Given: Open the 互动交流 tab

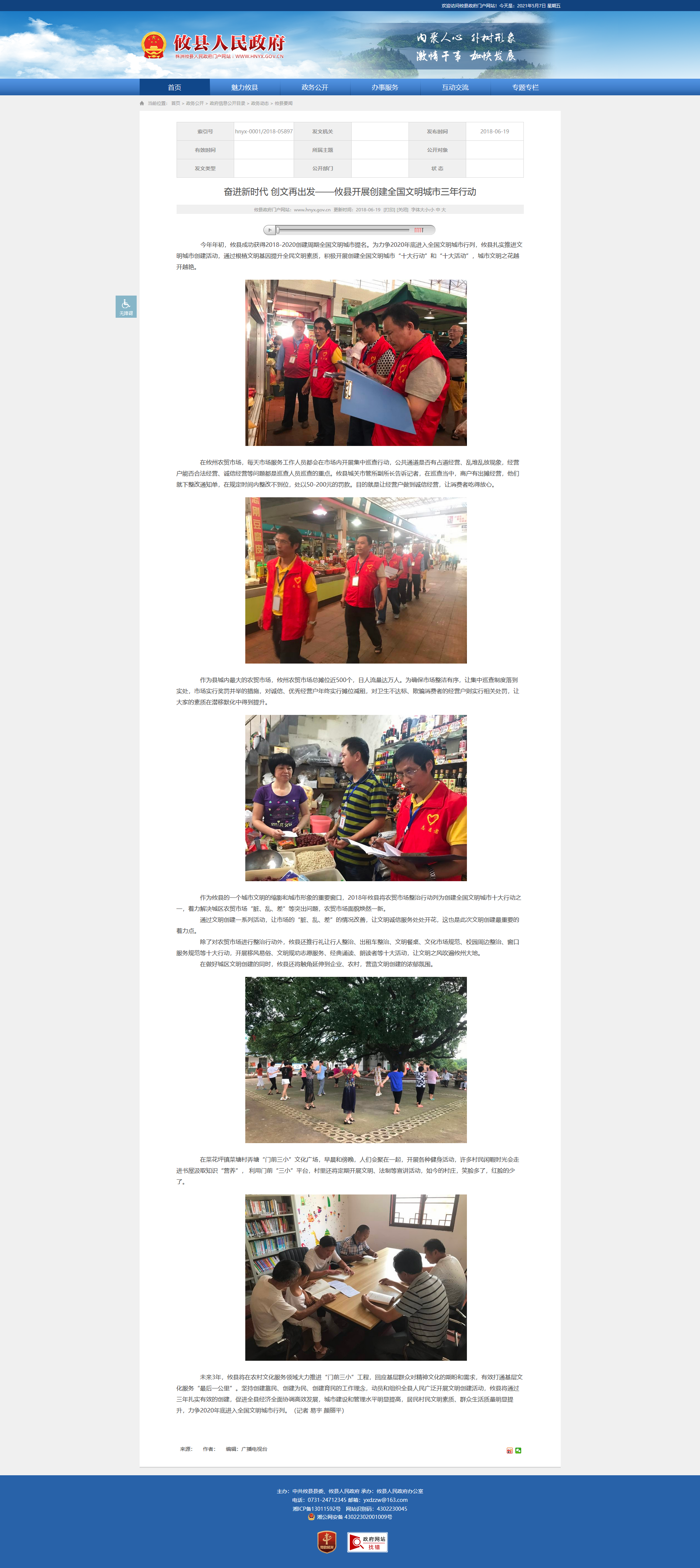Looking at the screenshot, I should tap(455, 87).
